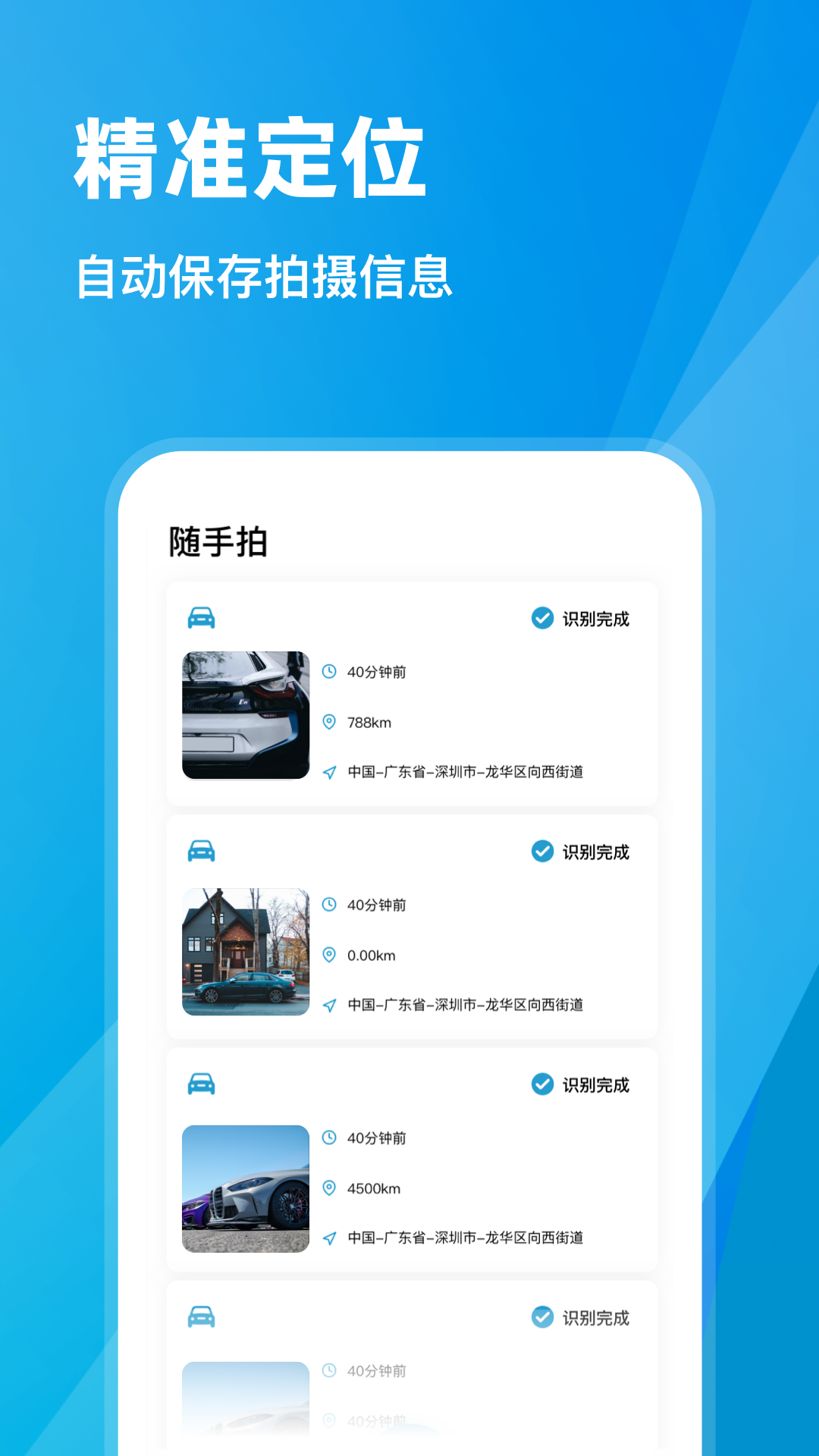
Task: Select the location pin icon next to 4500km
Action: (x=329, y=1188)
